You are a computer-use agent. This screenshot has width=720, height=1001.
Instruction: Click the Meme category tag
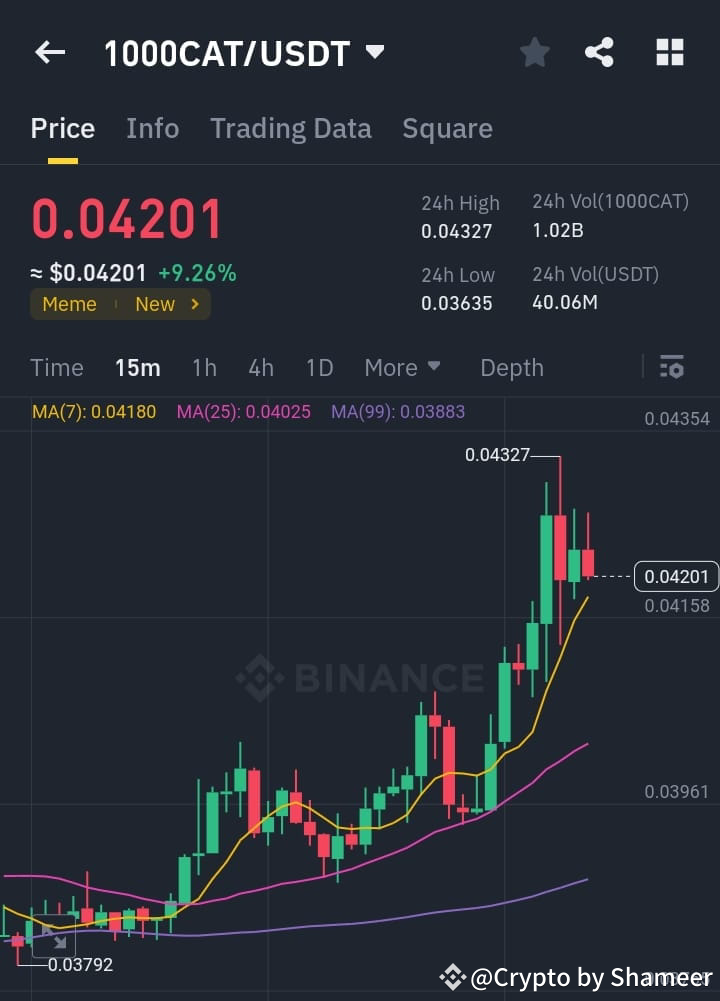pyautogui.click(x=69, y=304)
